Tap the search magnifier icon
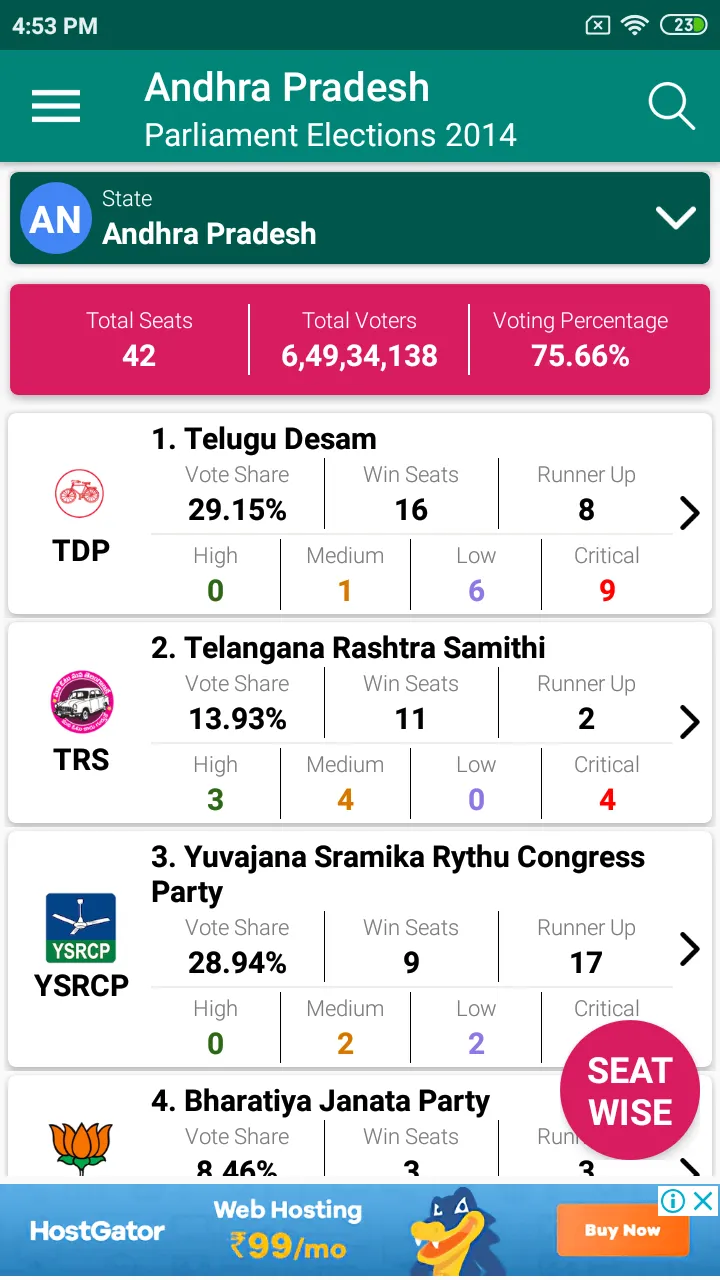Image resolution: width=720 pixels, height=1280 pixels. coord(671,106)
